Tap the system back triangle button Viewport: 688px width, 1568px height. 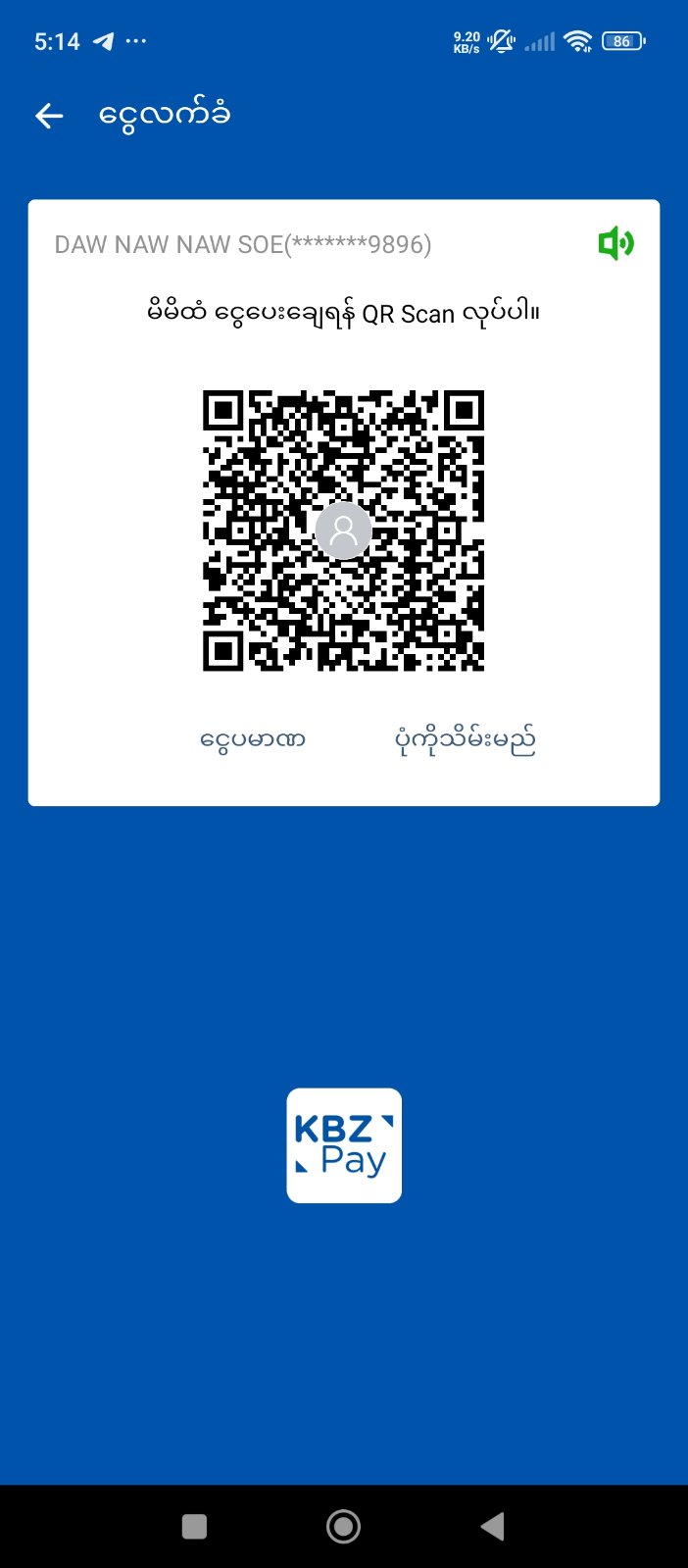(x=493, y=1526)
